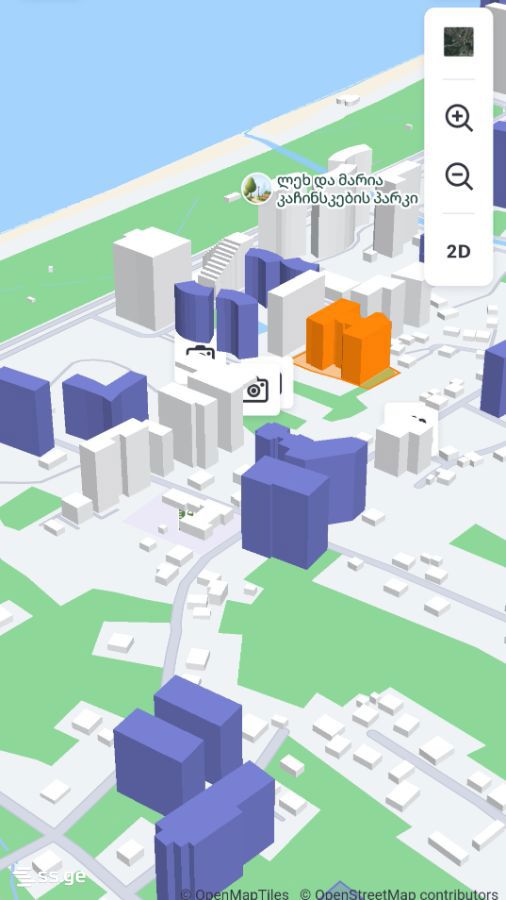
Task: Open the photo marker next to orange building
Action: pyautogui.click(x=256, y=390)
